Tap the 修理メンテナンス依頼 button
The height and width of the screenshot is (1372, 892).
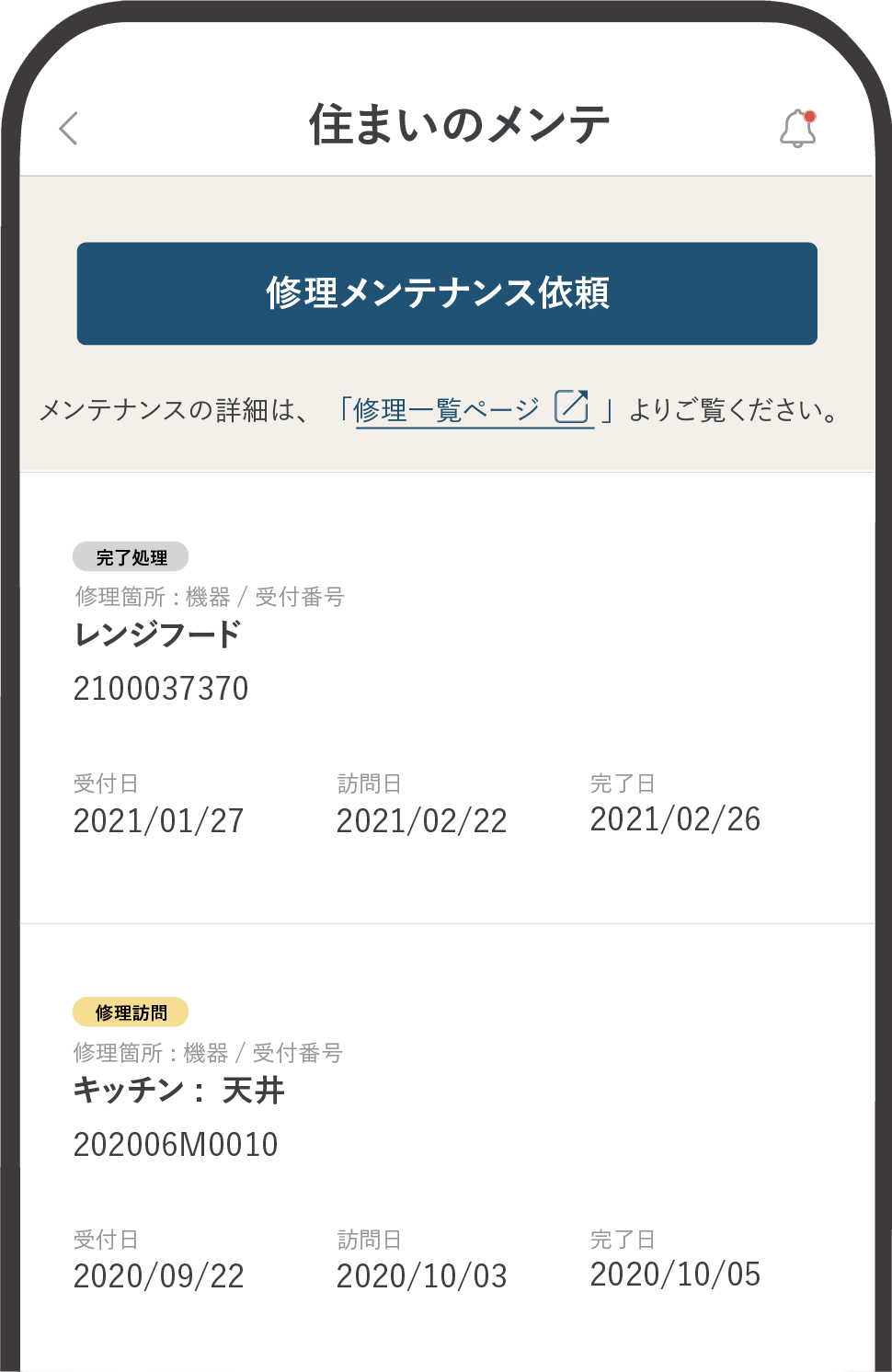447,293
